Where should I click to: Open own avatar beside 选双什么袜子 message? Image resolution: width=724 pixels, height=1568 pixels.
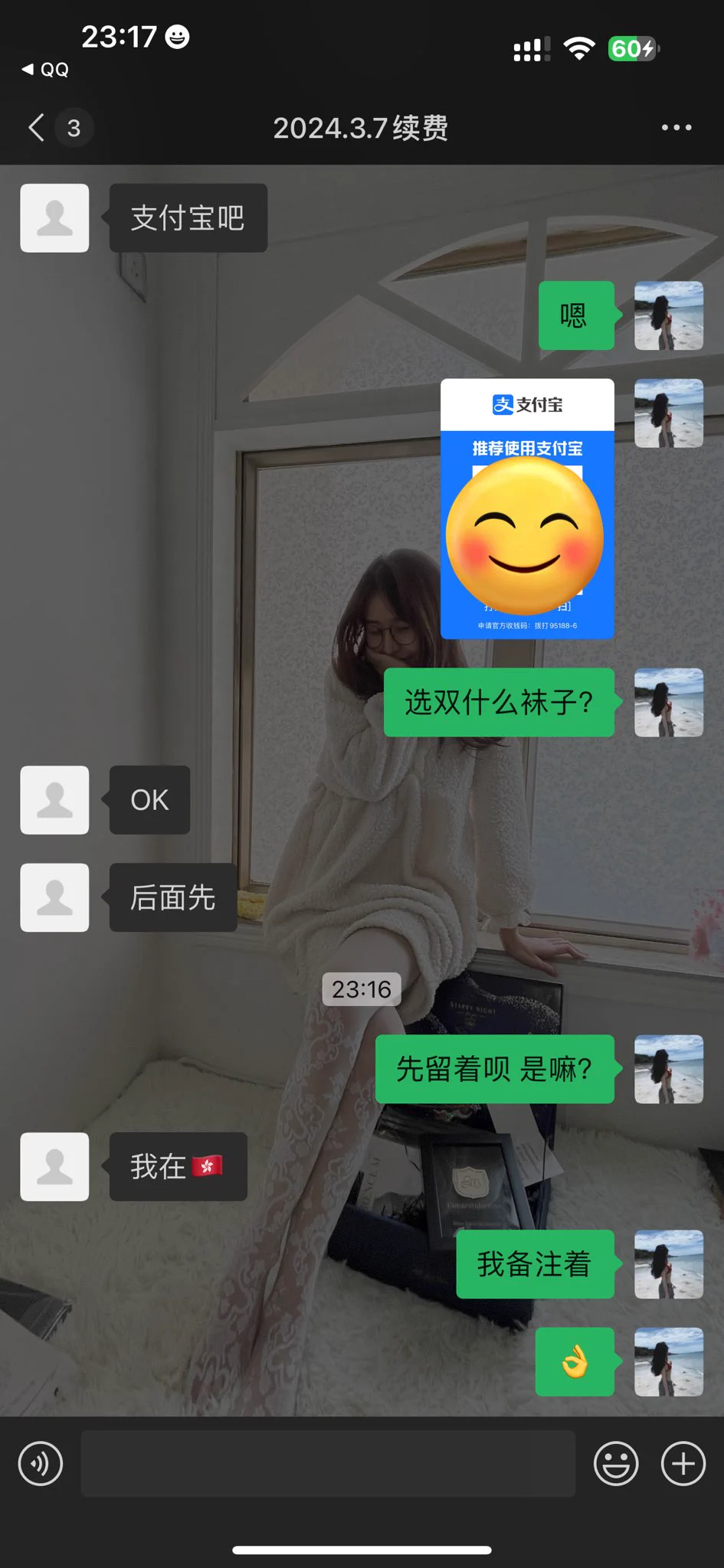(668, 702)
